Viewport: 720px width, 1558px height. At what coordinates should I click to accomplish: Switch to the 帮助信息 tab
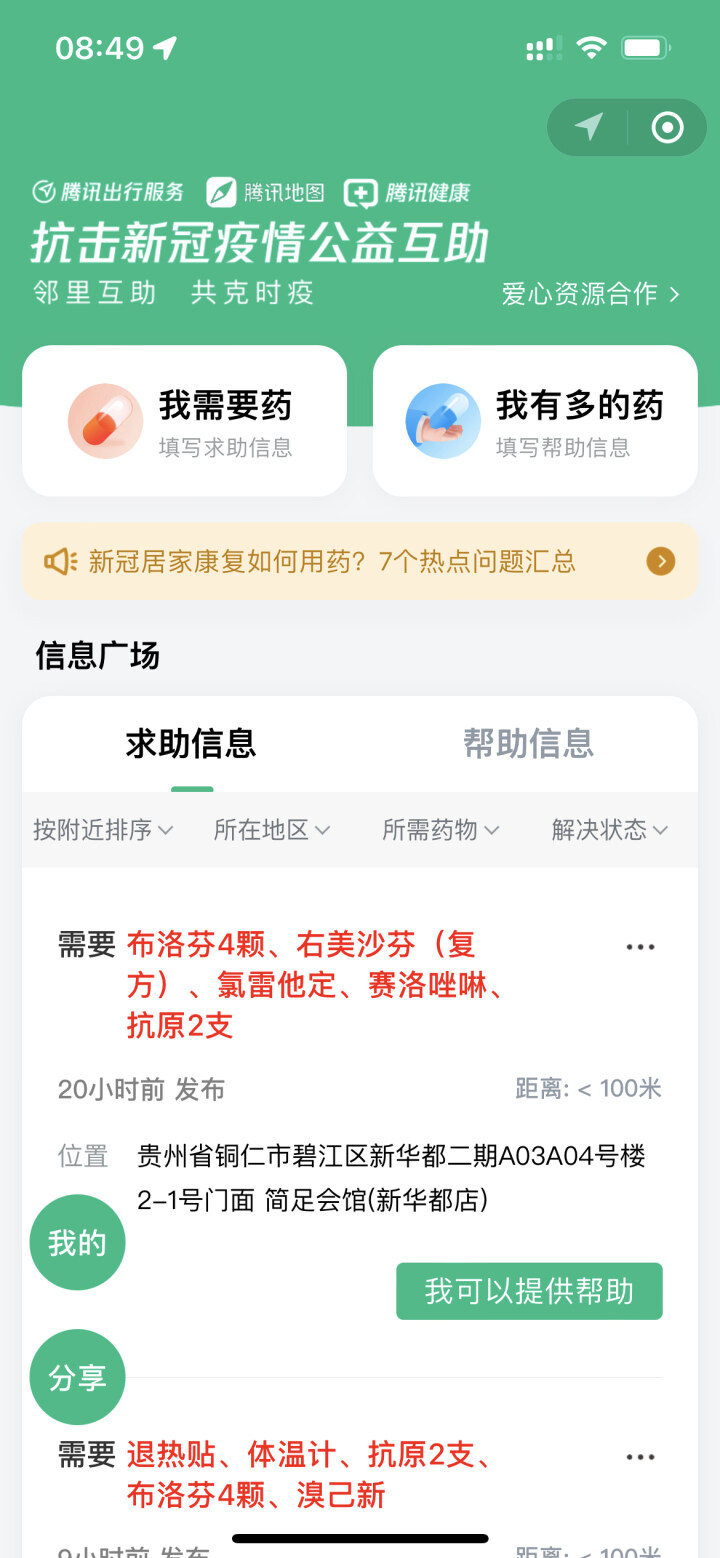(x=528, y=744)
